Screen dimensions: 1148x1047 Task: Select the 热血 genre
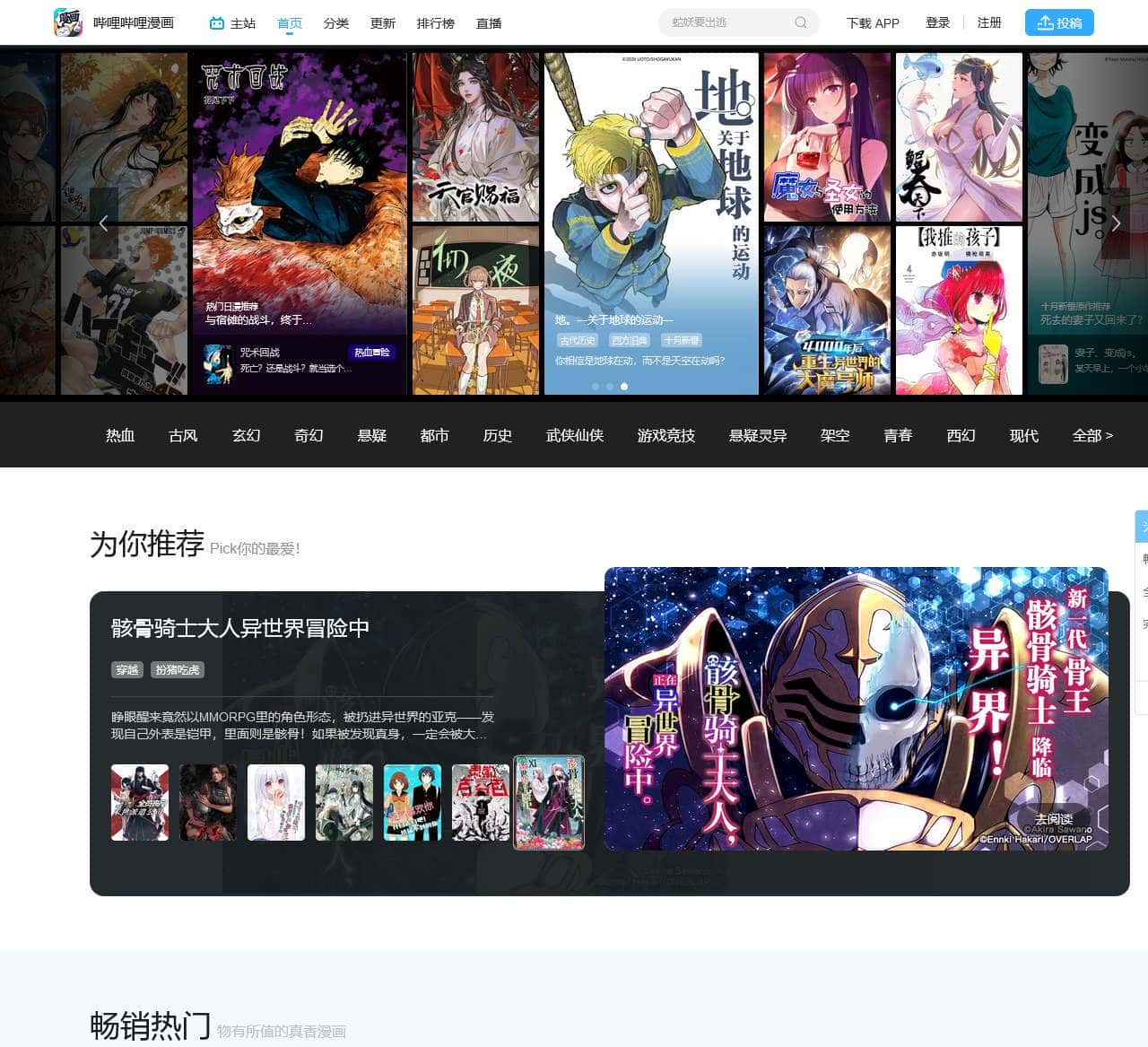click(120, 435)
